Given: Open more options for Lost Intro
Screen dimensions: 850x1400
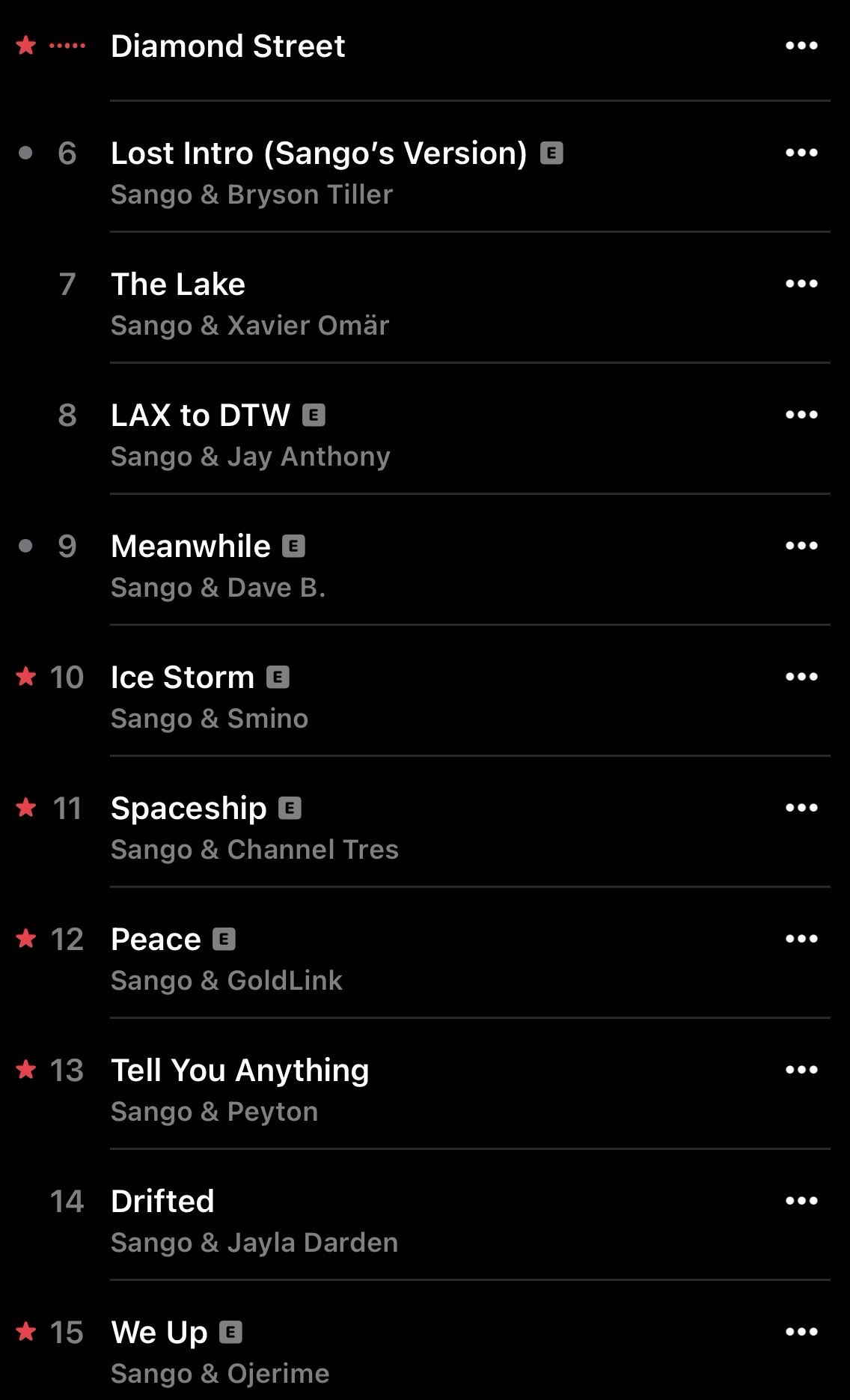Looking at the screenshot, I should pos(801,153).
